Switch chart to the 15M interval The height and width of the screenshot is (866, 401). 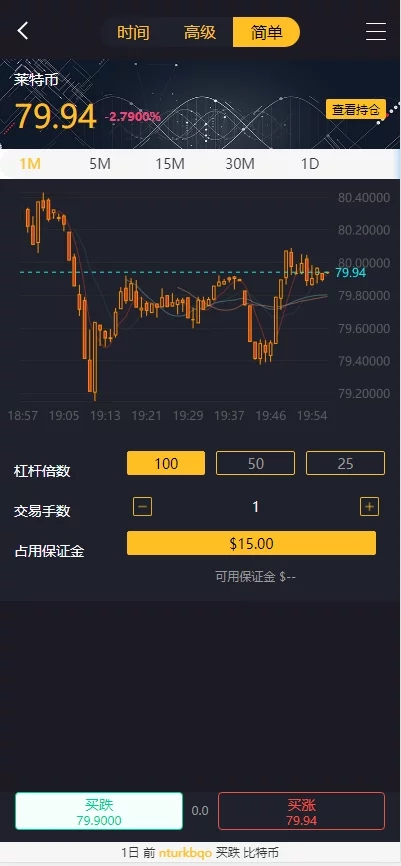point(170,164)
